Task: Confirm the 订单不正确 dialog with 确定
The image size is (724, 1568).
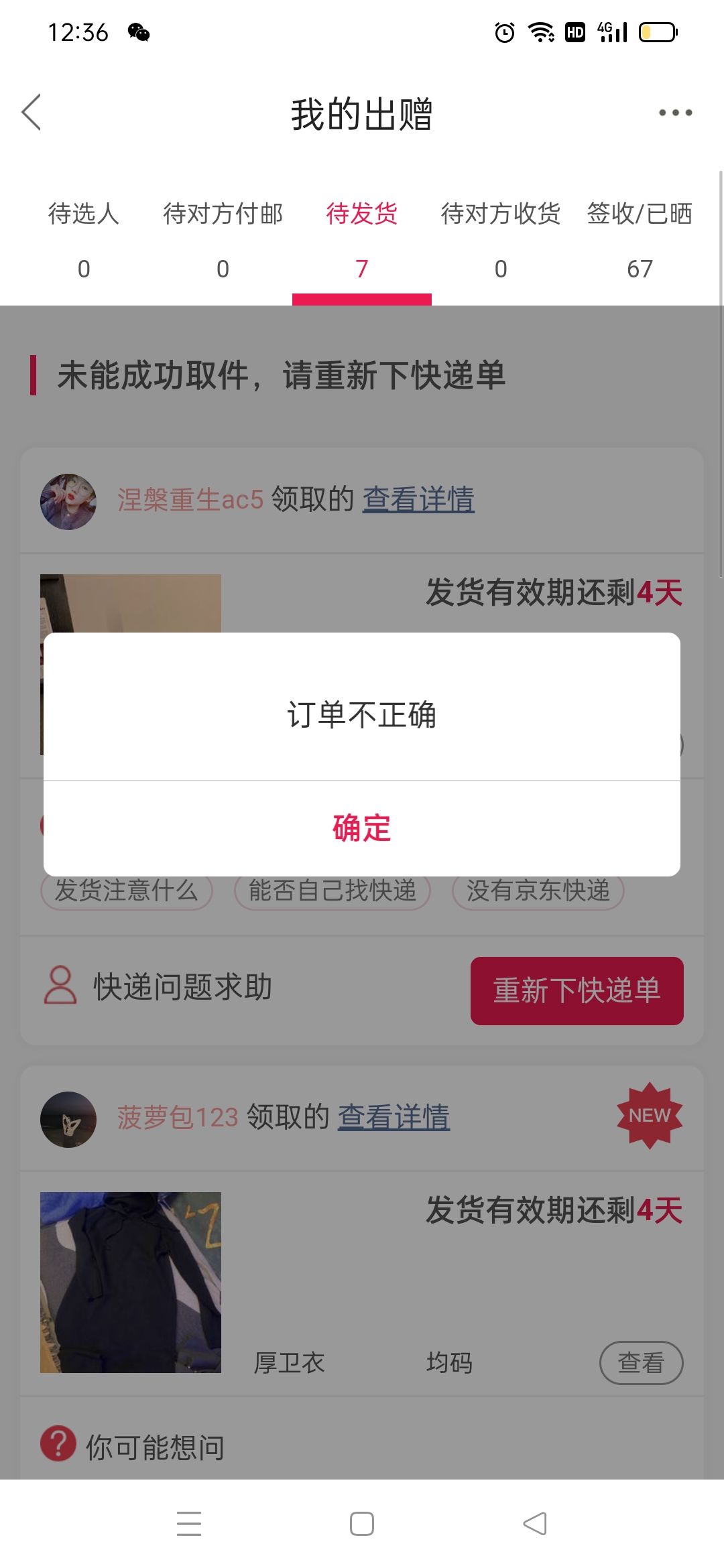Action: point(362,828)
